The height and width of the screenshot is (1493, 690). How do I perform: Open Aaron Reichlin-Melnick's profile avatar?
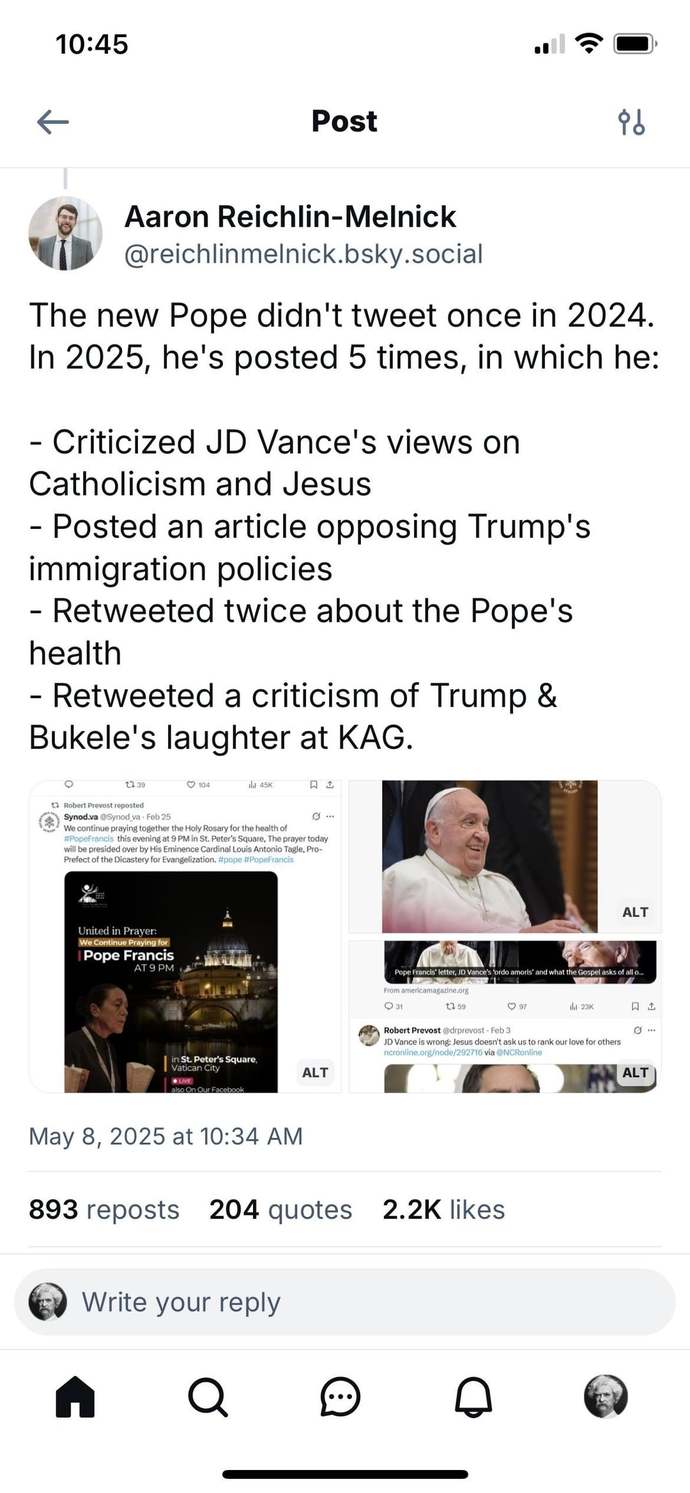pyautogui.click(x=65, y=233)
